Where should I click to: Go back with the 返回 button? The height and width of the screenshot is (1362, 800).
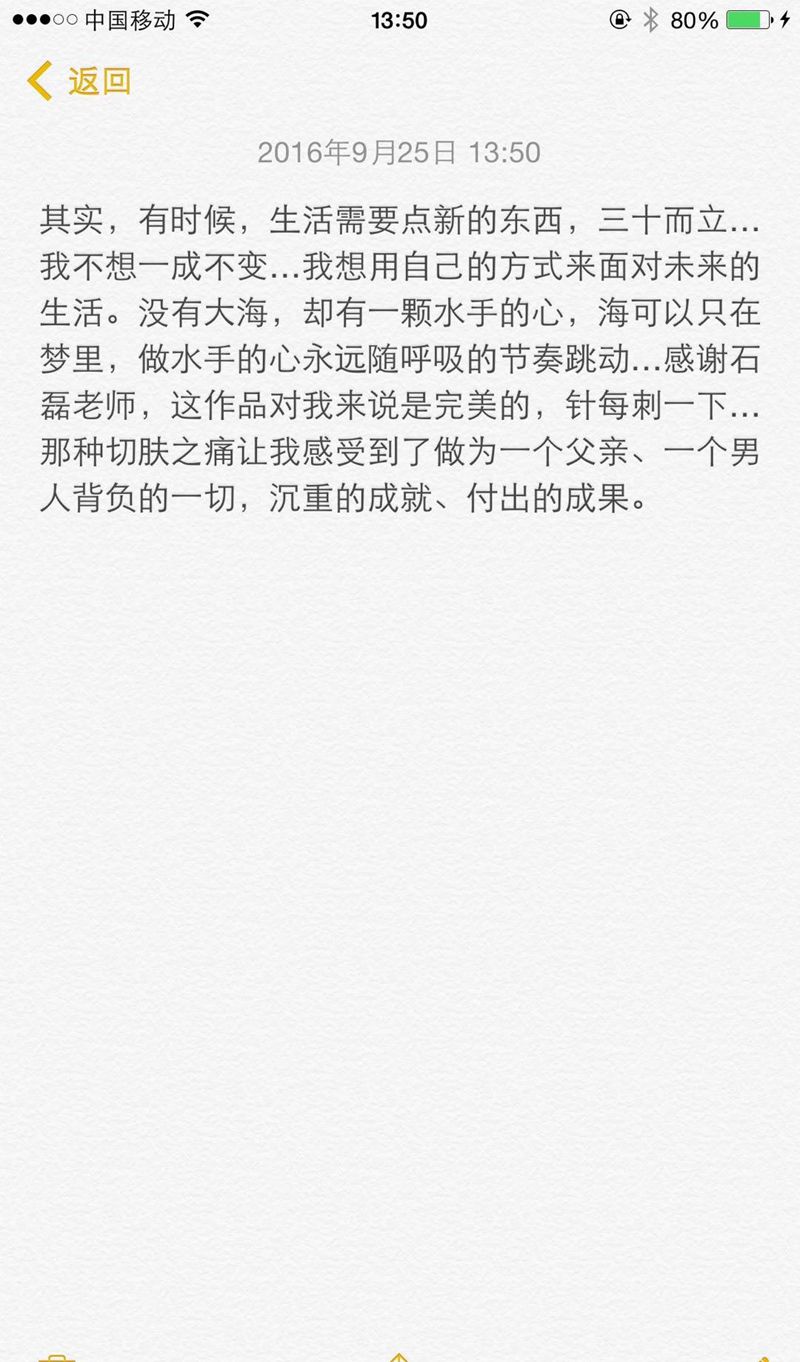click(x=80, y=81)
